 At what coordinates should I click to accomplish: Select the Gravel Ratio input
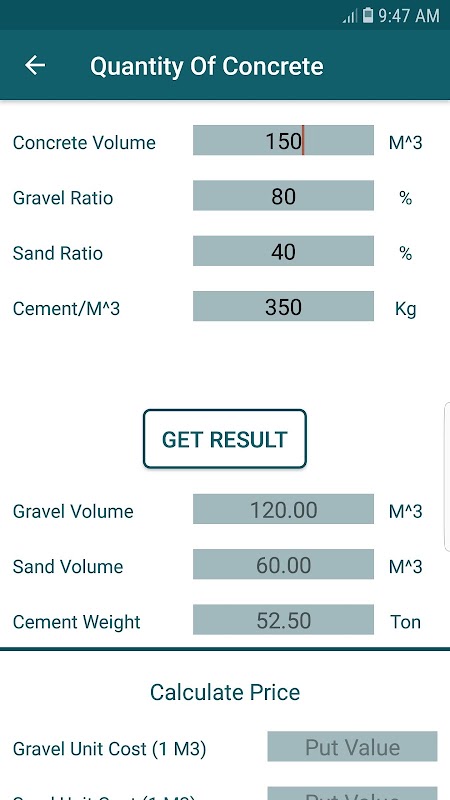283,195
